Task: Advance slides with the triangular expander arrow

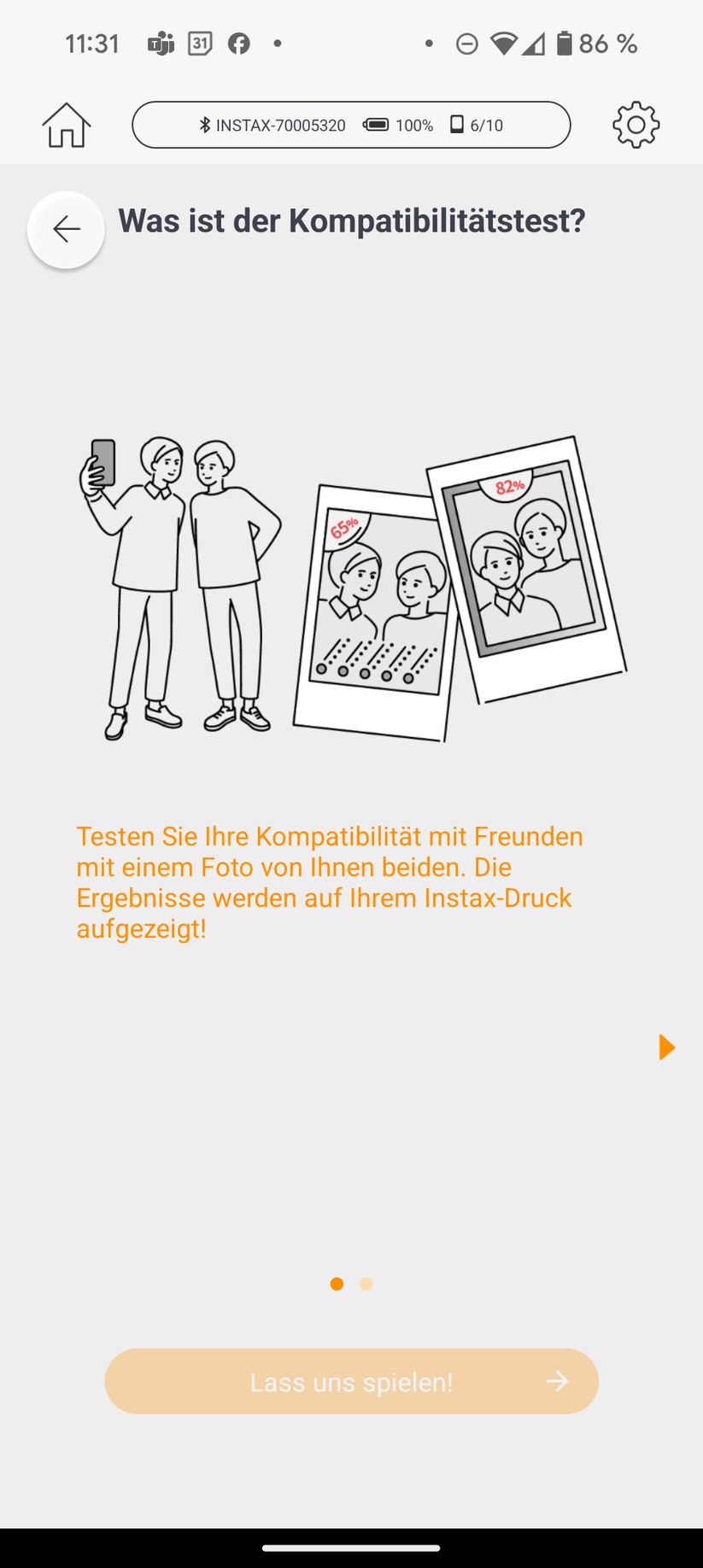Action: point(665,1047)
